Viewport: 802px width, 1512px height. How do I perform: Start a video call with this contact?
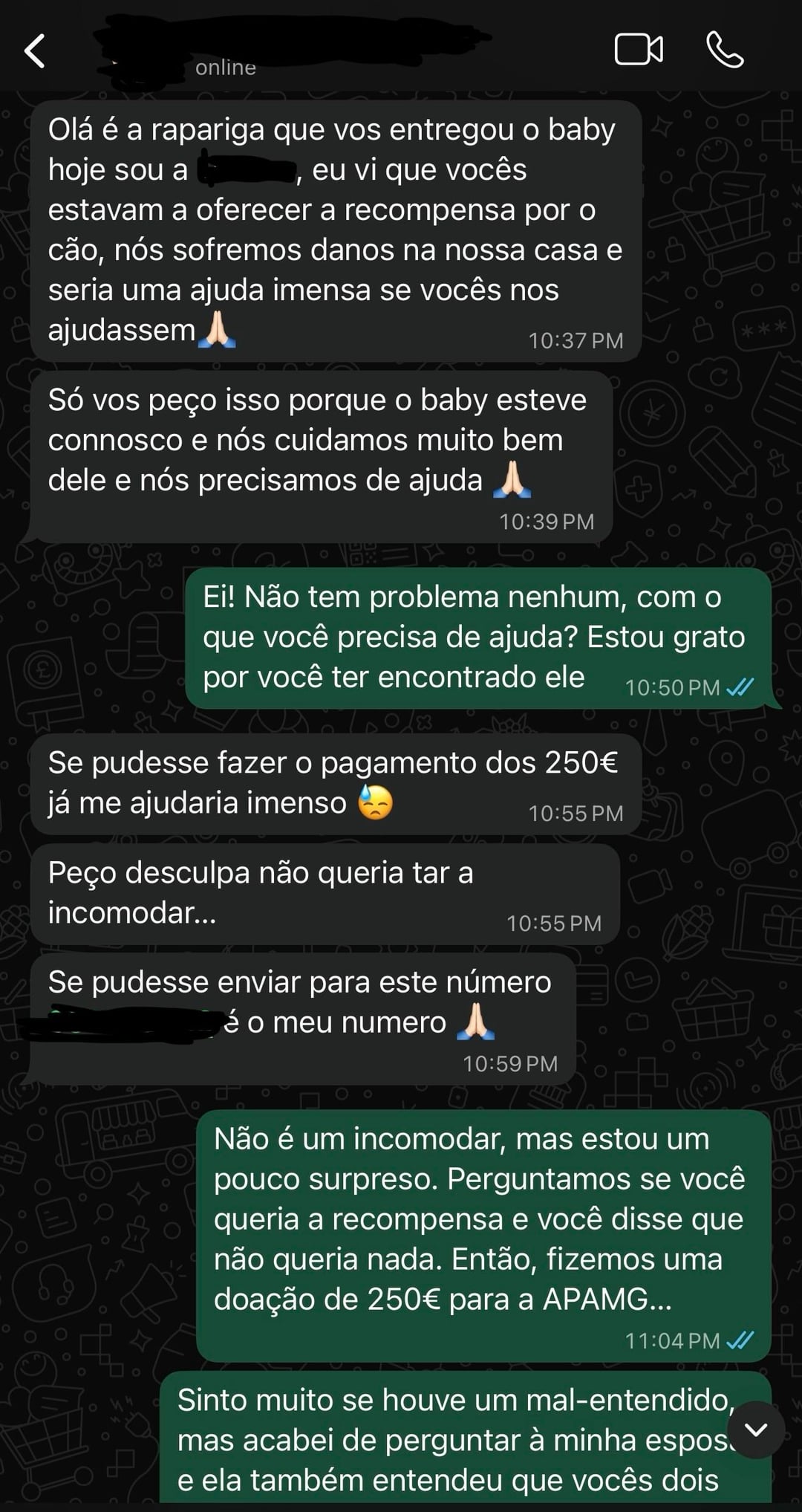638,51
